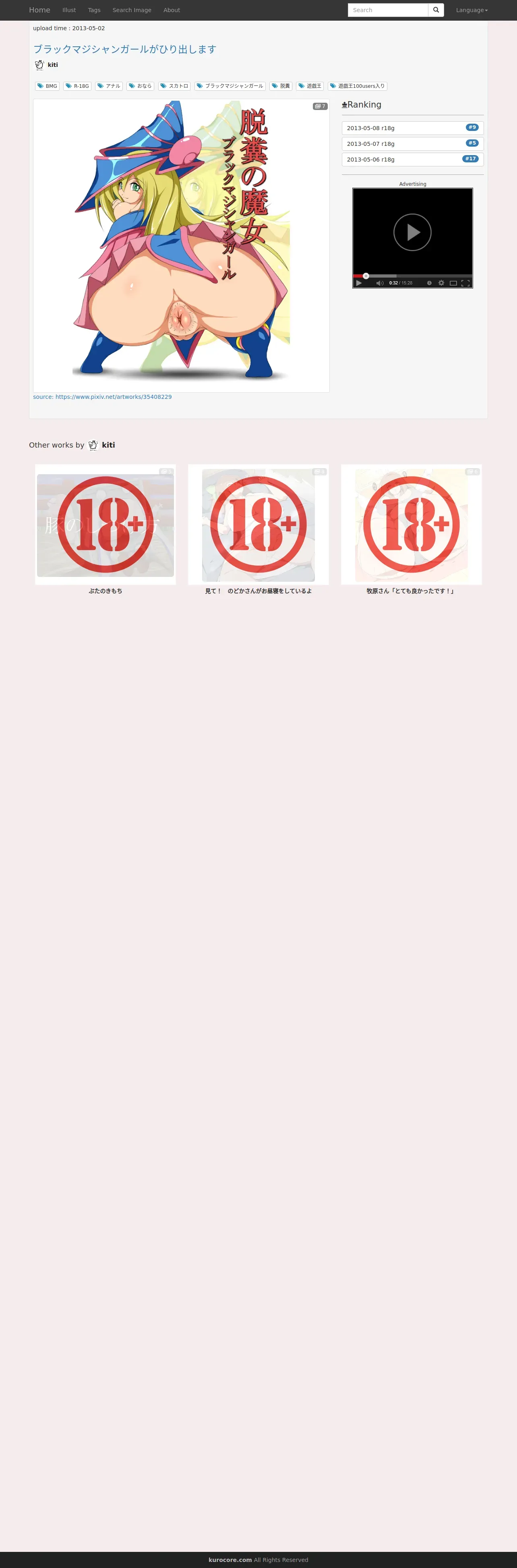Tap the magnifier search button
The image size is (517, 1568).
(x=436, y=10)
